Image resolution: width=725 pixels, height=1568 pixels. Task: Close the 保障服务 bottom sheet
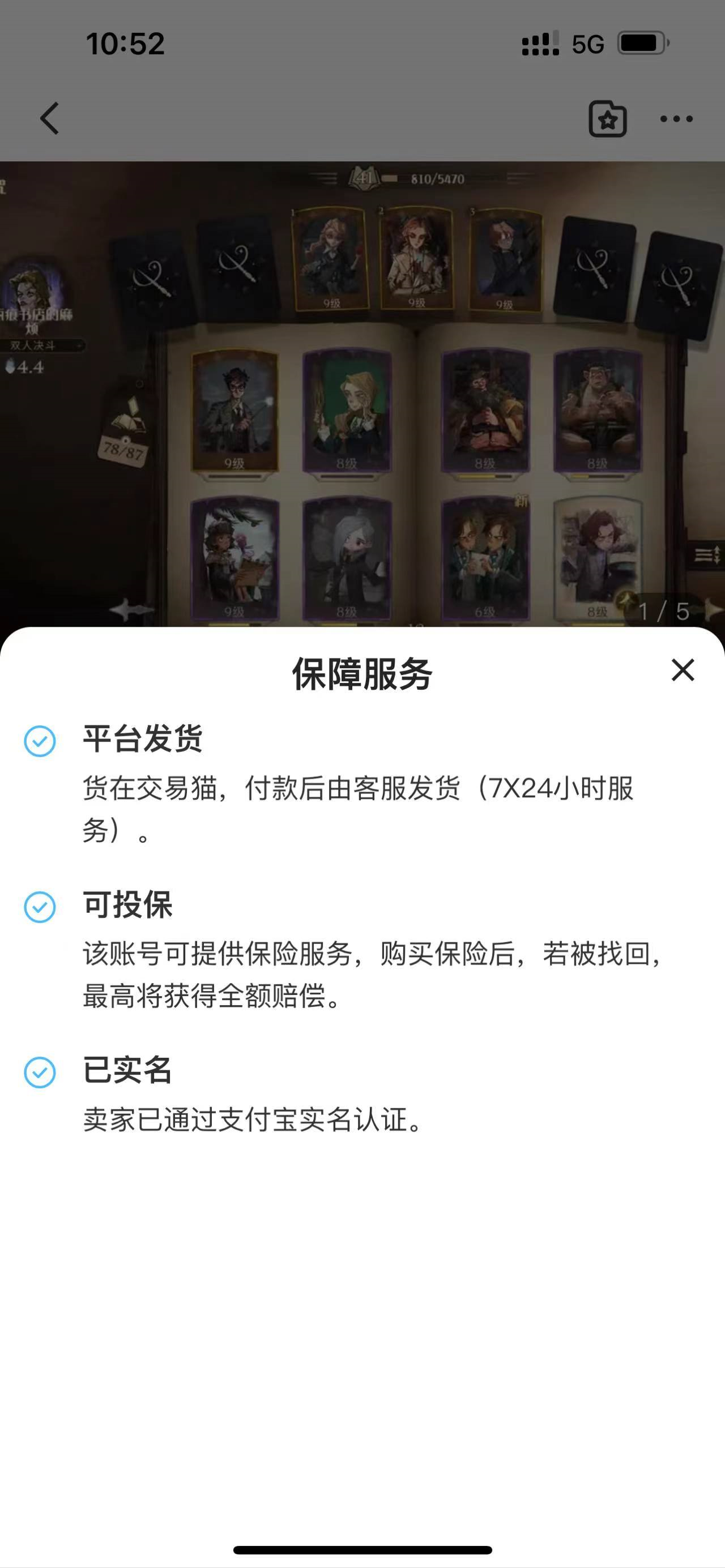pos(683,670)
